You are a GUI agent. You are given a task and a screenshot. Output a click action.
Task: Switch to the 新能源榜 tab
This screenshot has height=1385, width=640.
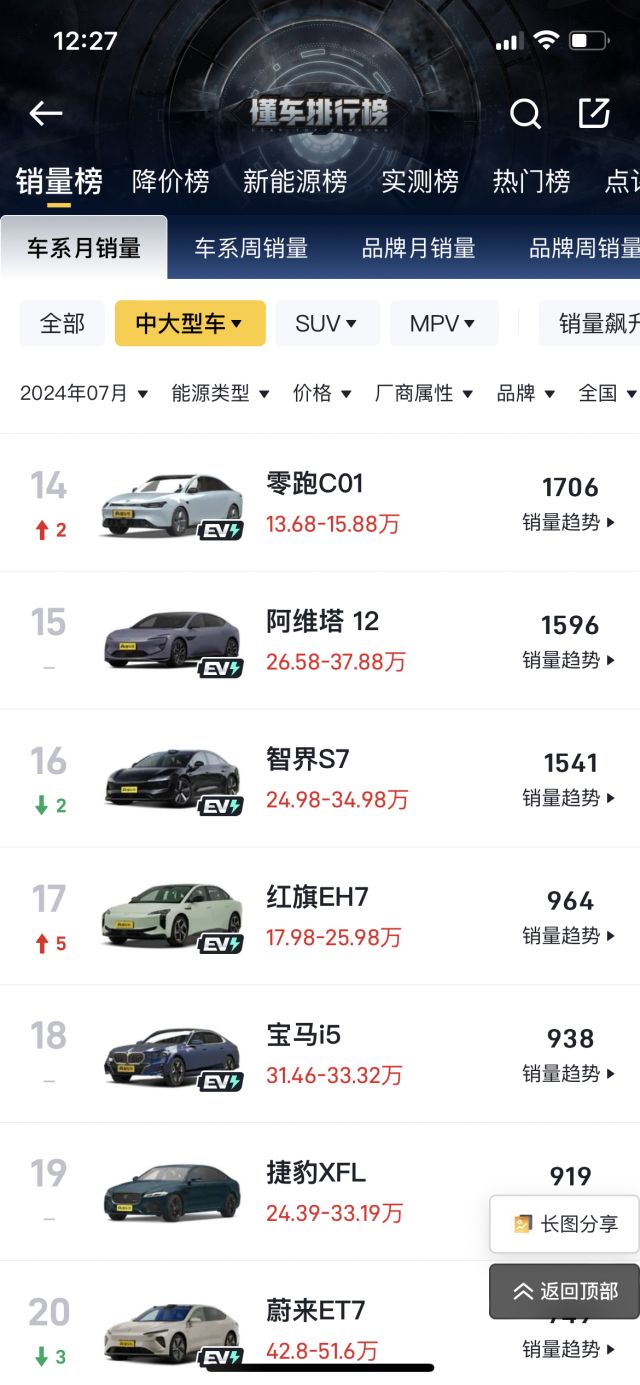[295, 182]
